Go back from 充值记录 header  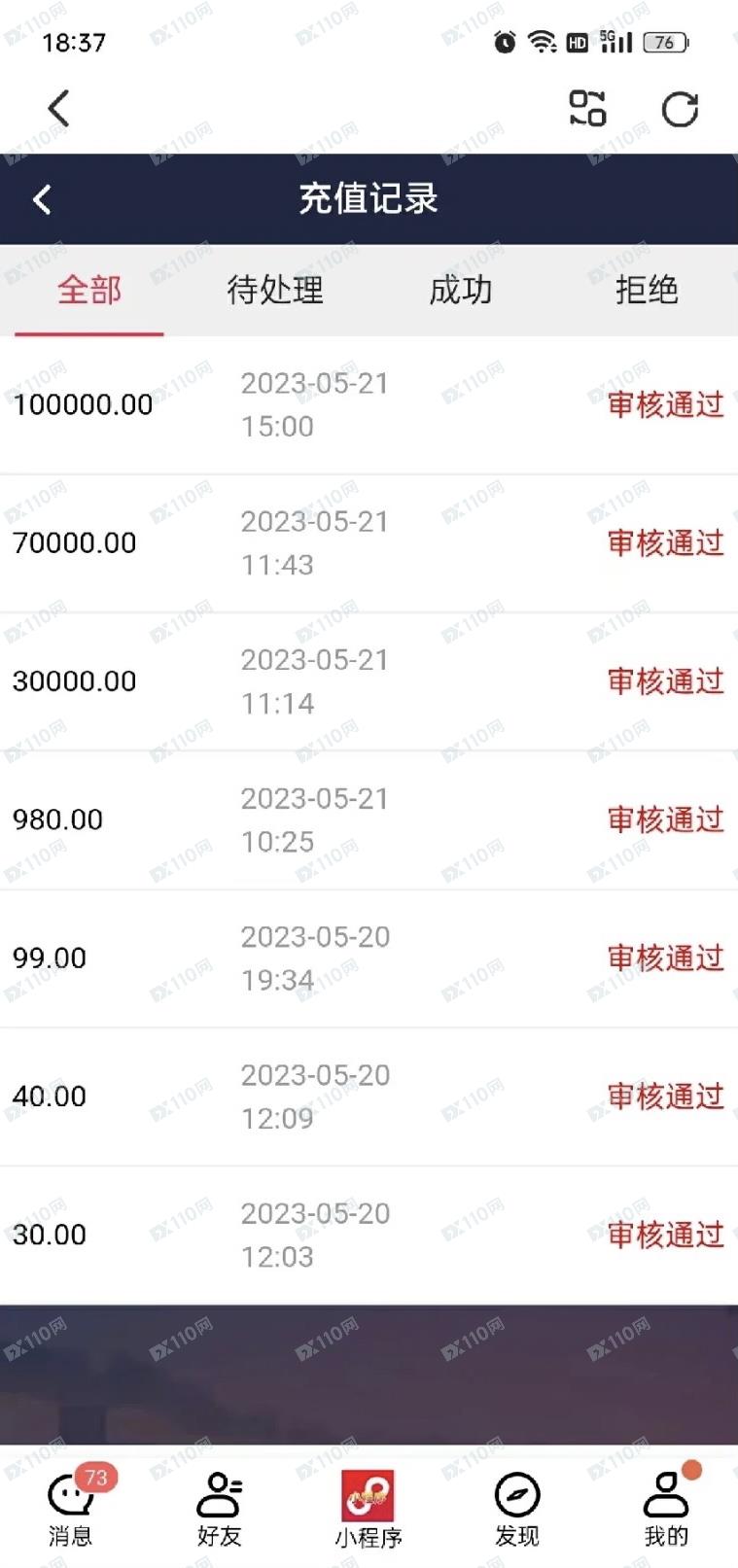[42, 199]
